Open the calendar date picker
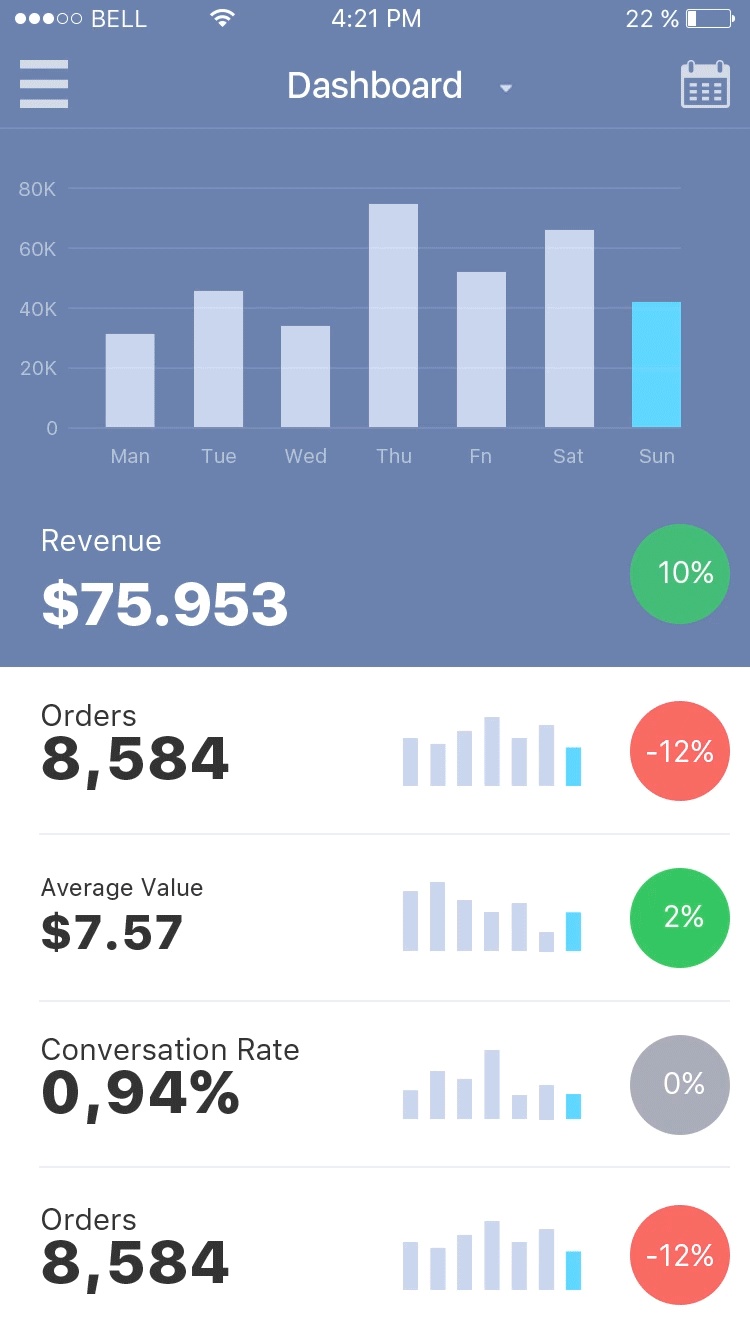Image resolution: width=750 pixels, height=1334 pixels. pyautogui.click(x=705, y=85)
